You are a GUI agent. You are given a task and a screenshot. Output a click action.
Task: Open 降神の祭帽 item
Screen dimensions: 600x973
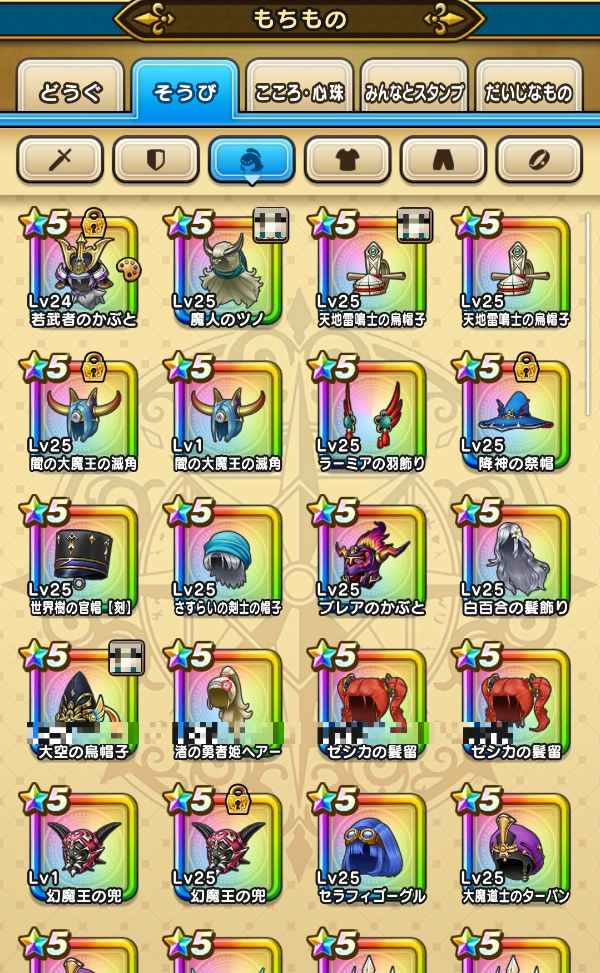(x=516, y=416)
